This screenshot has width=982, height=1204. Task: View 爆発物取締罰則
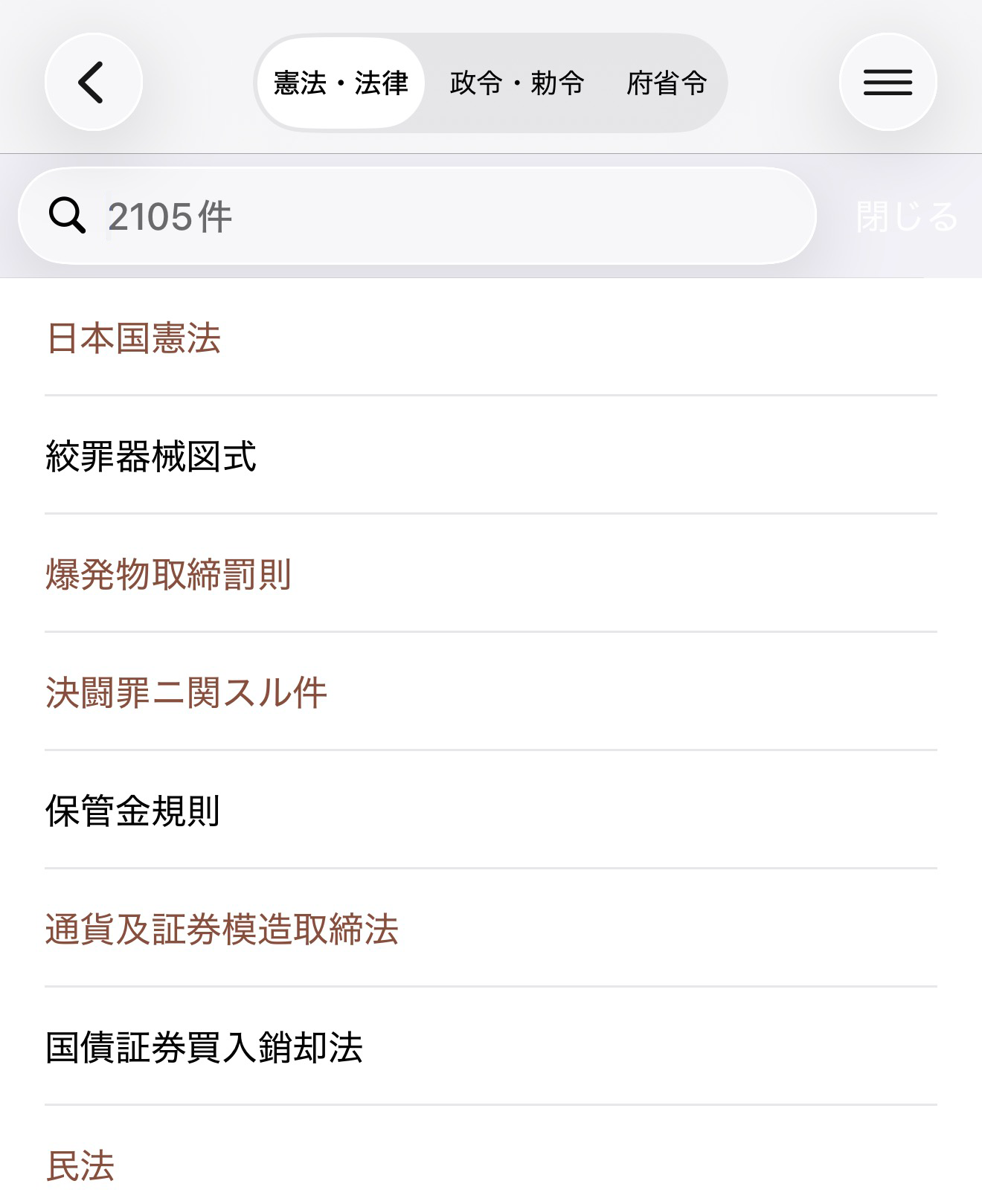(168, 574)
